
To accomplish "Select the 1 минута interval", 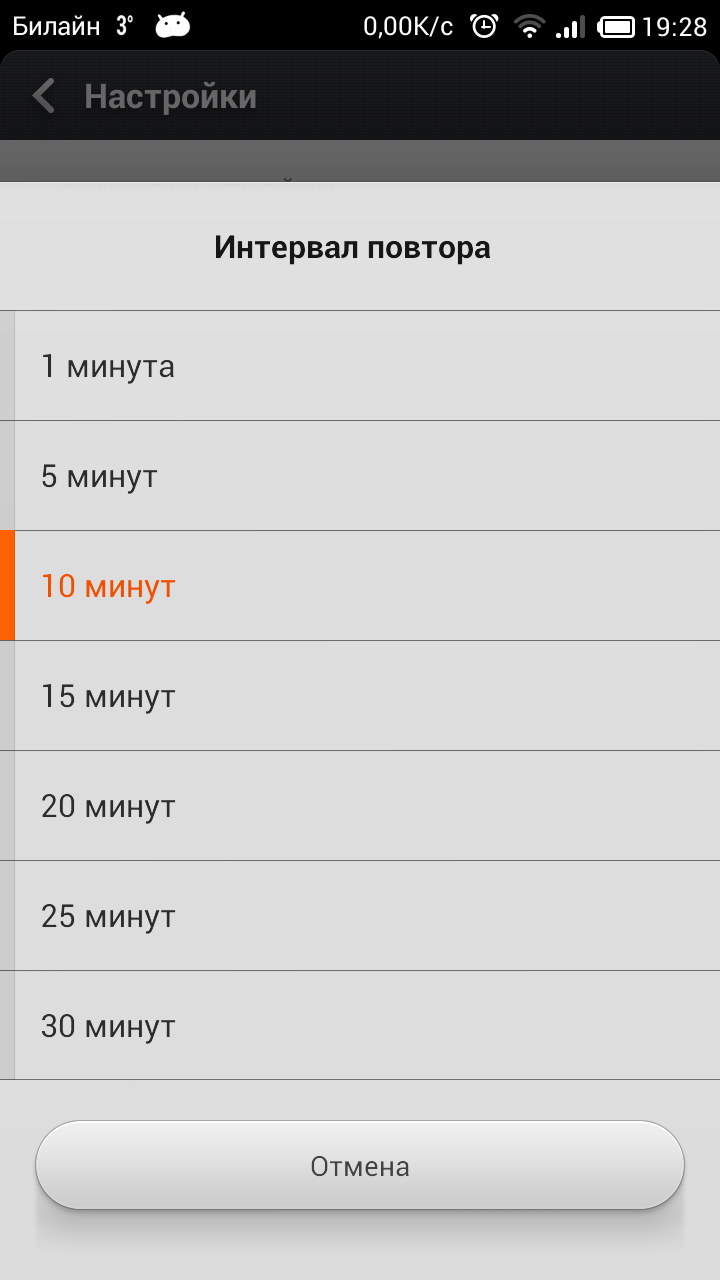I will coord(360,366).
